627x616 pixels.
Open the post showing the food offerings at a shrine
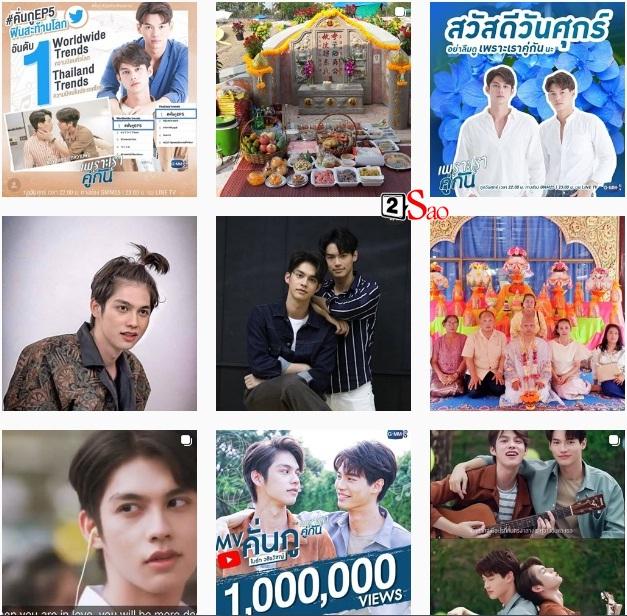tap(313, 99)
